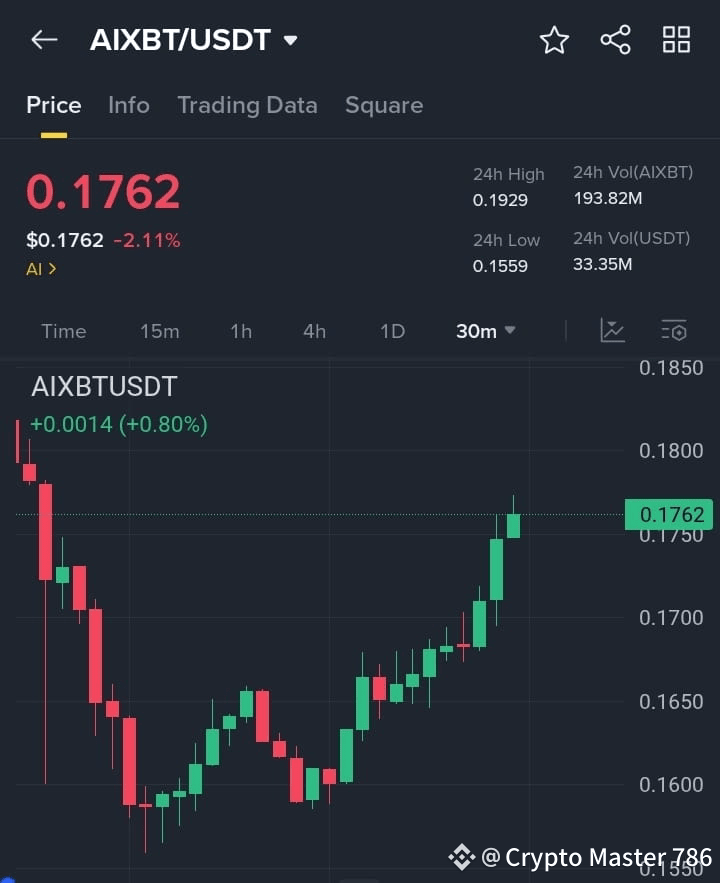View the Square tab
Screen dimensions: 720x883
384,104
